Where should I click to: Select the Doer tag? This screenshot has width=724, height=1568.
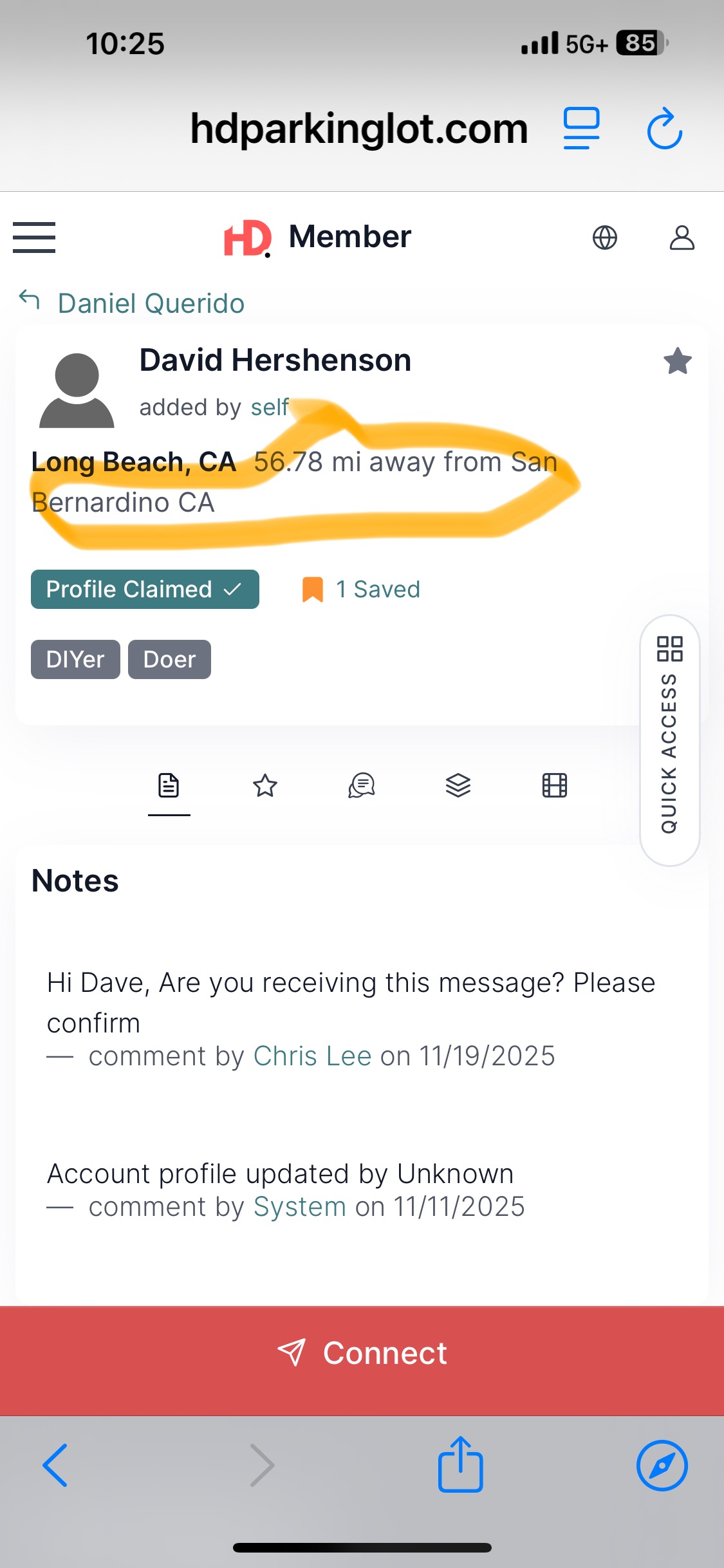point(169,659)
